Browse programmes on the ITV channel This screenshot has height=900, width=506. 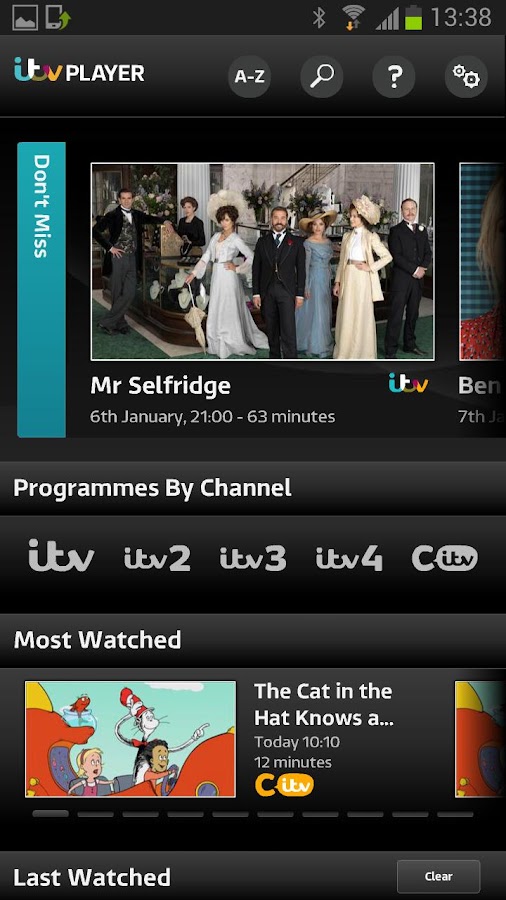coord(61,556)
